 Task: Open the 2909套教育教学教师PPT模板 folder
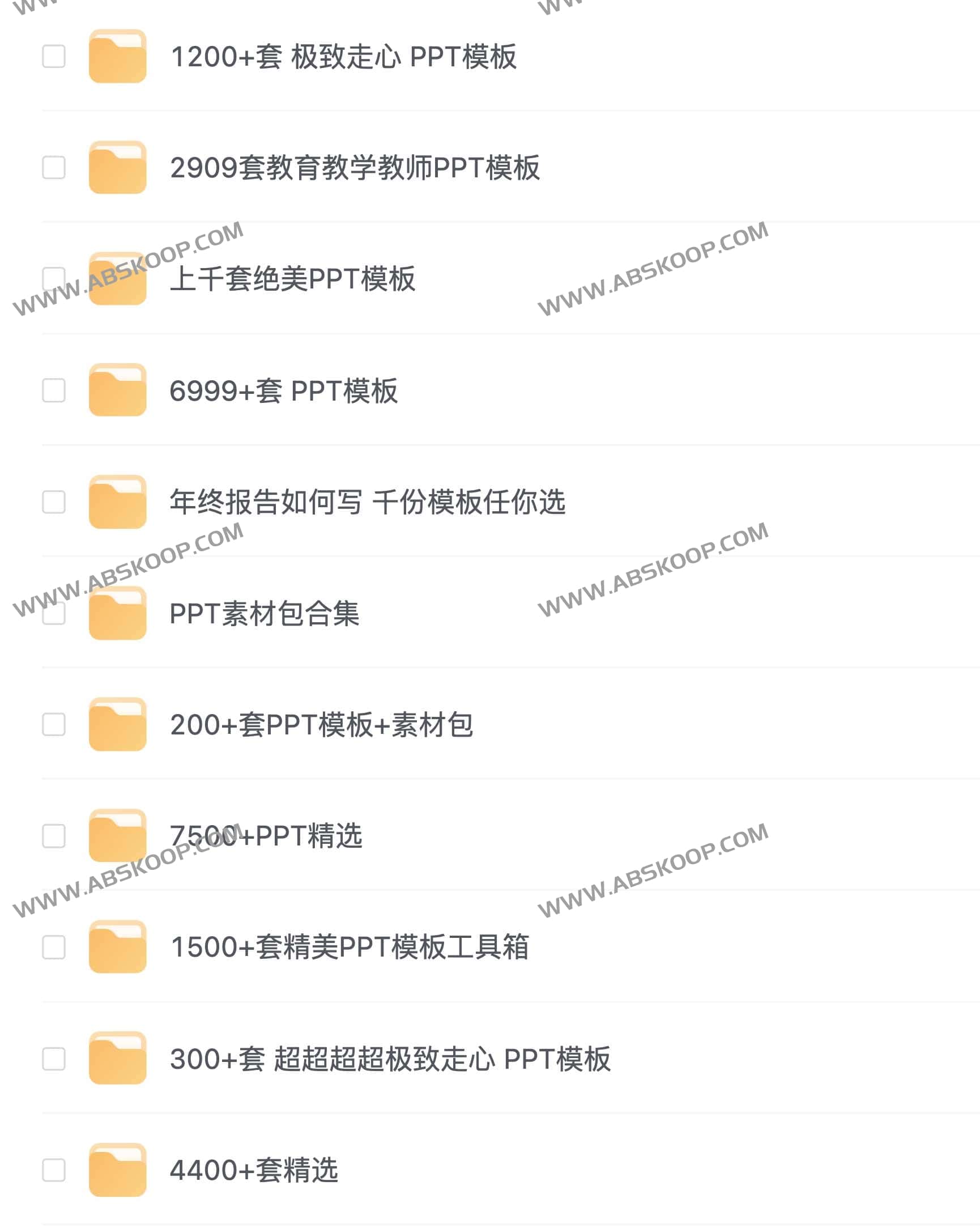pyautogui.click(x=354, y=167)
